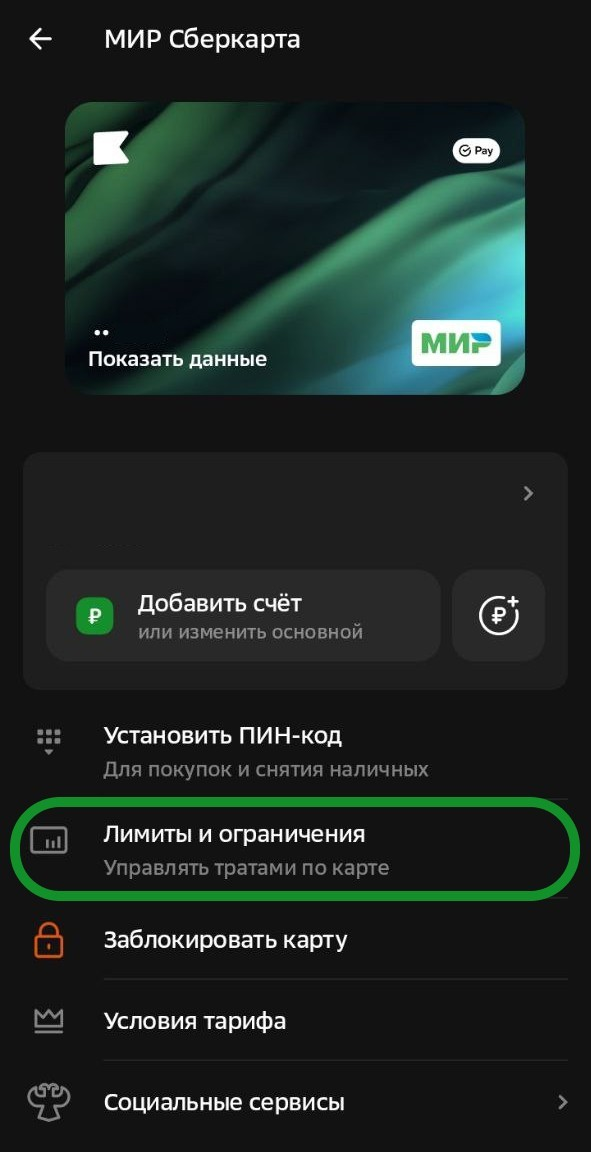591x1152 pixels.
Task: Open the account chevron above Добавить счёт
Action: coord(528,494)
